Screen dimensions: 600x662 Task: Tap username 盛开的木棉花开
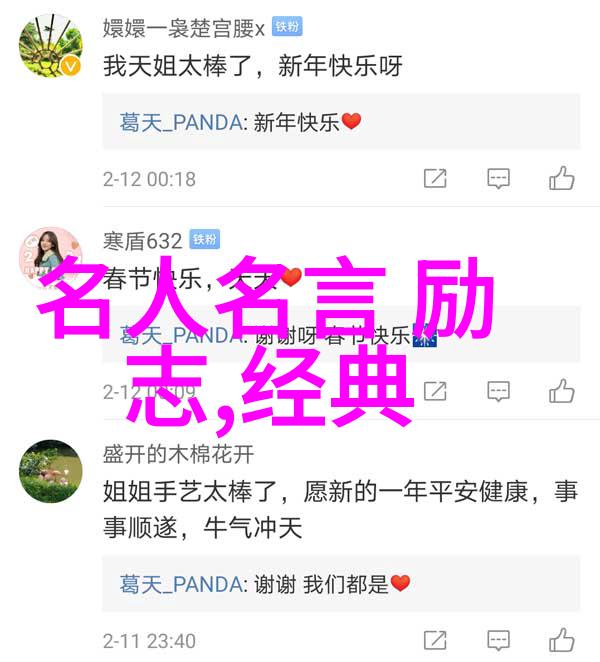click(x=178, y=453)
